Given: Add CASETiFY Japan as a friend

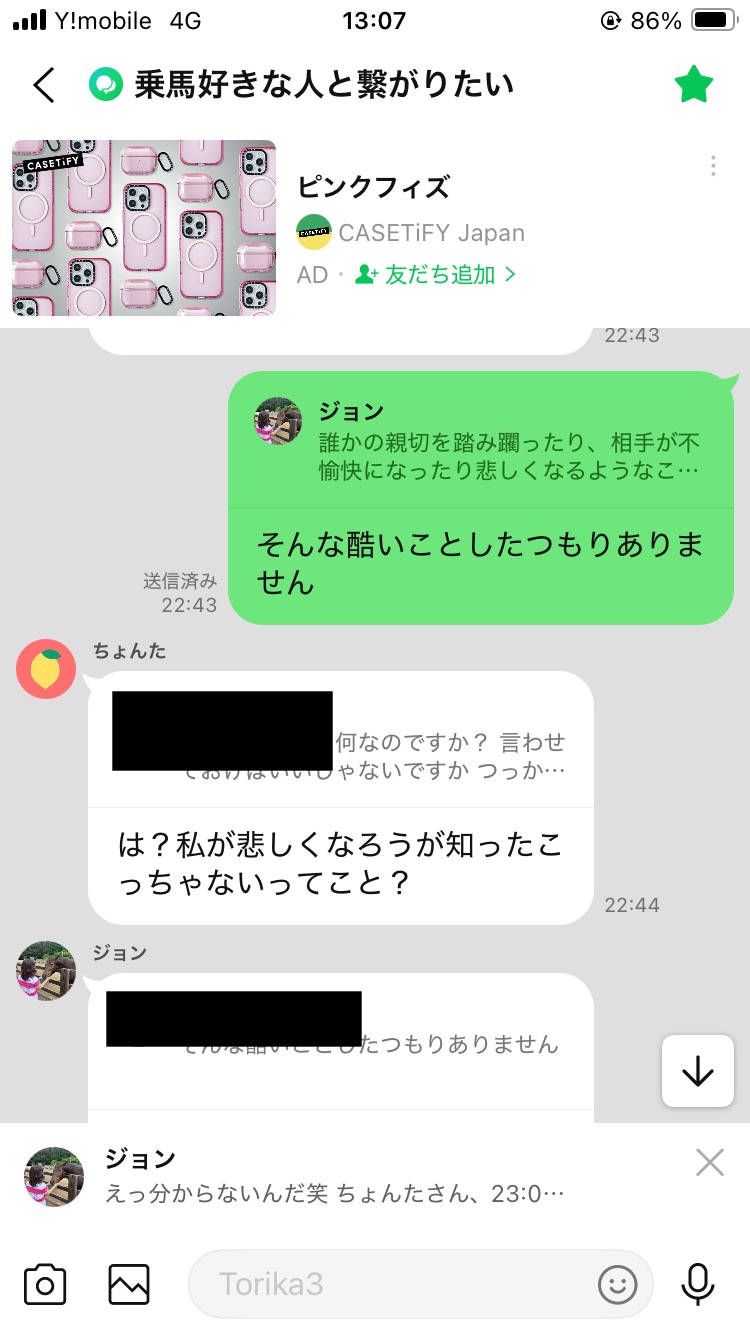Looking at the screenshot, I should click(x=435, y=274).
